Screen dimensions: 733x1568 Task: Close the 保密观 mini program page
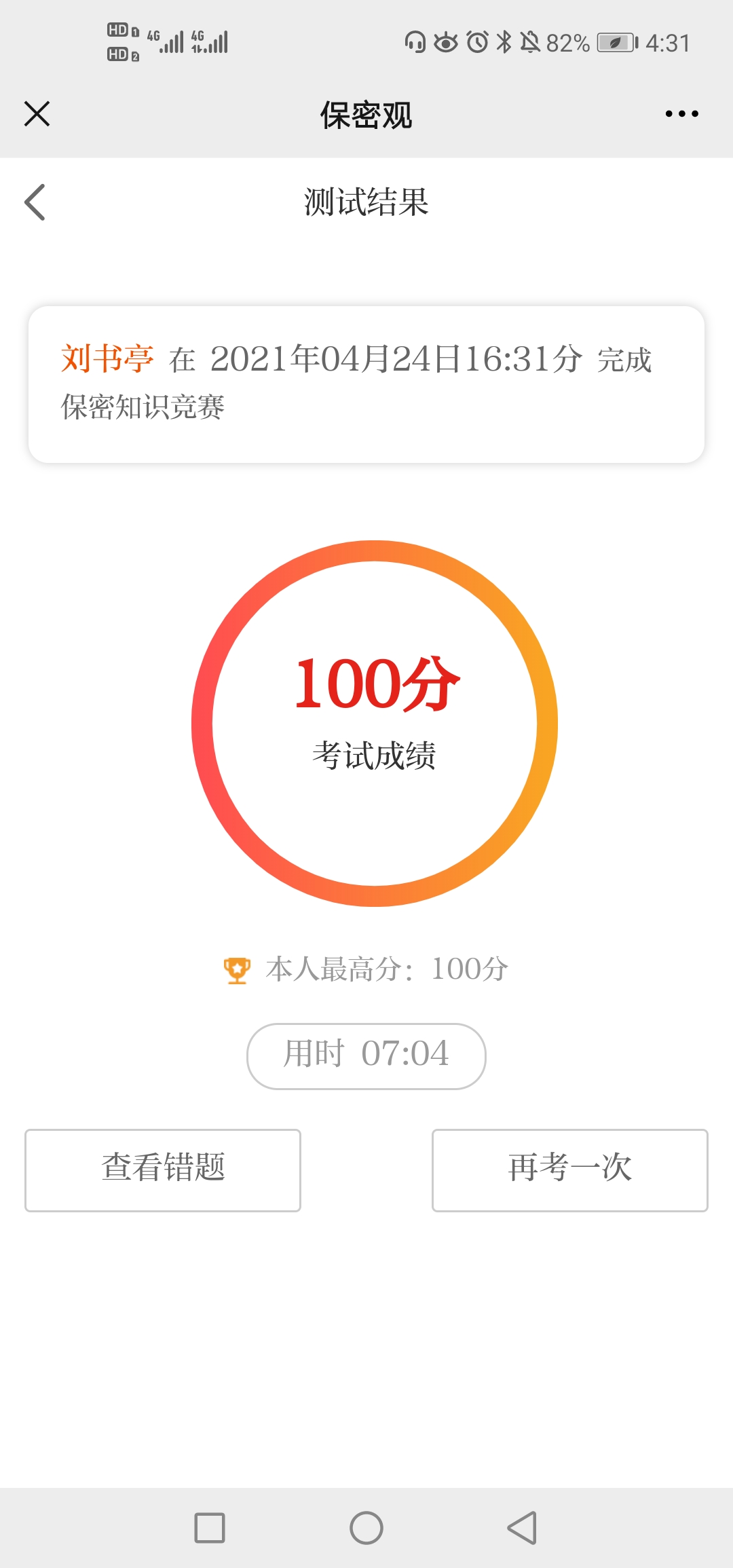point(37,113)
